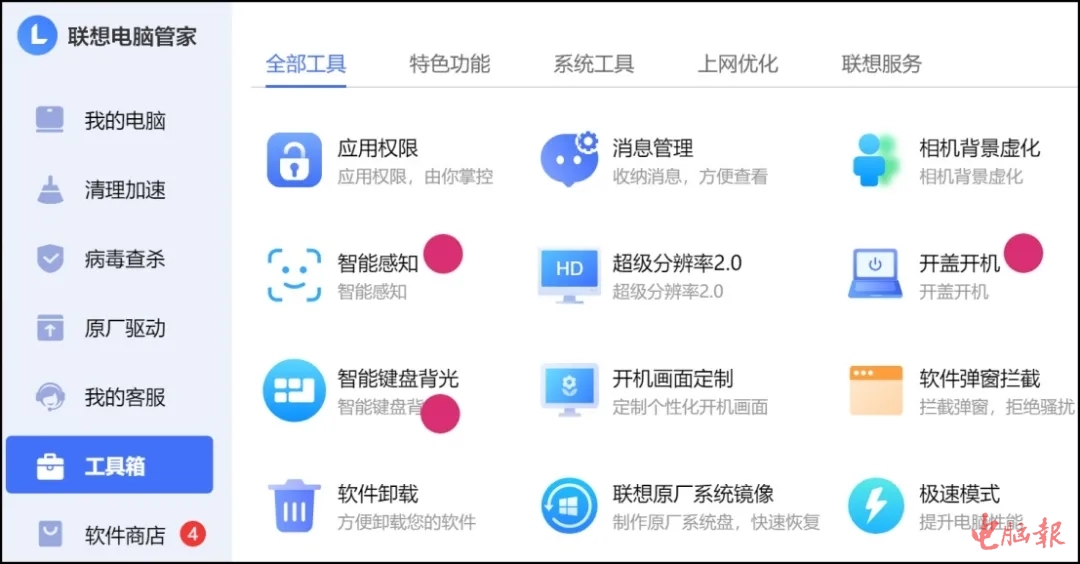Launch 相机背景虚化 tool
The width and height of the screenshot is (1080, 564).
(x=978, y=149)
